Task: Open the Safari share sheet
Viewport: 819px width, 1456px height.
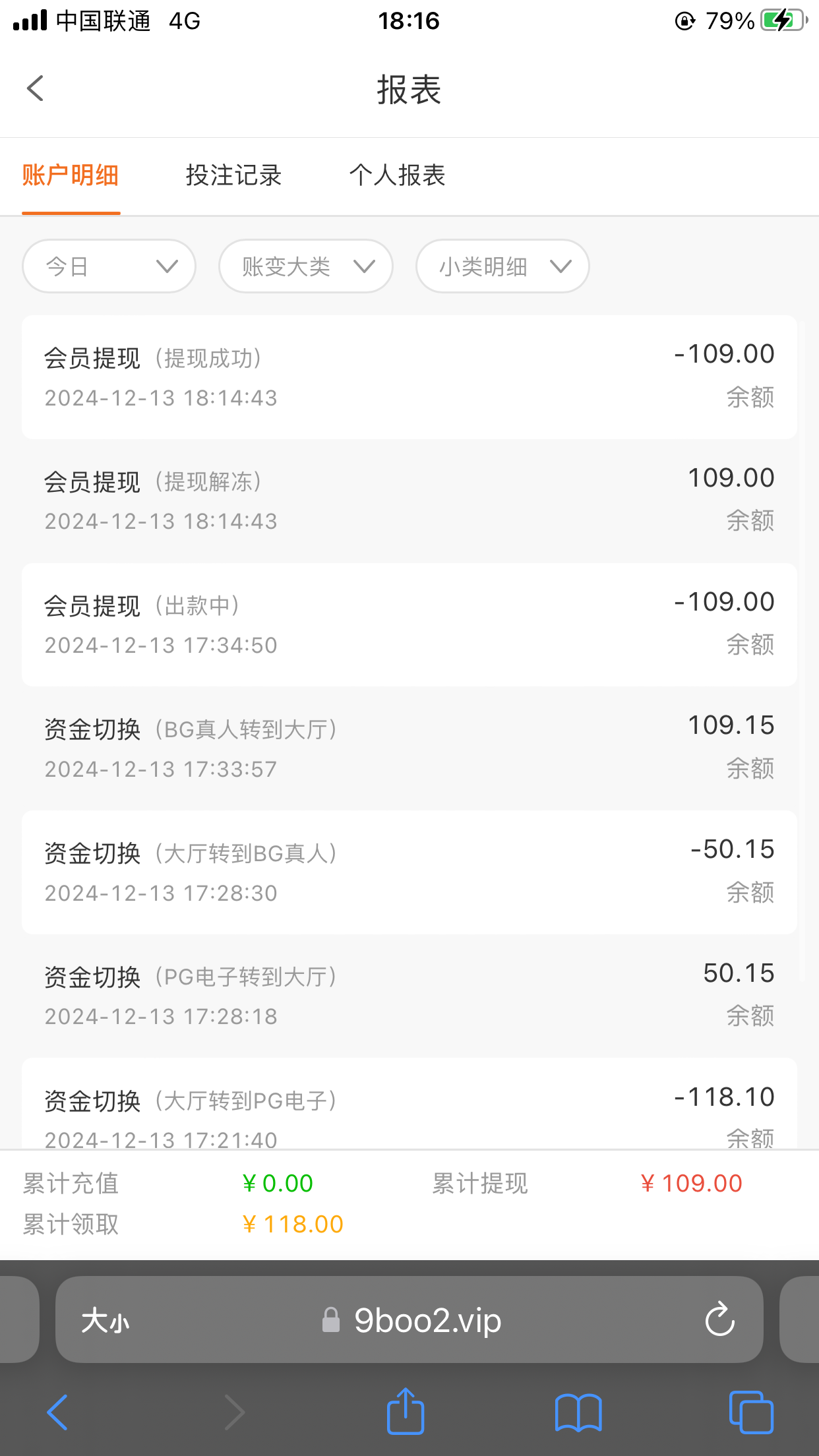Action: click(x=405, y=1412)
